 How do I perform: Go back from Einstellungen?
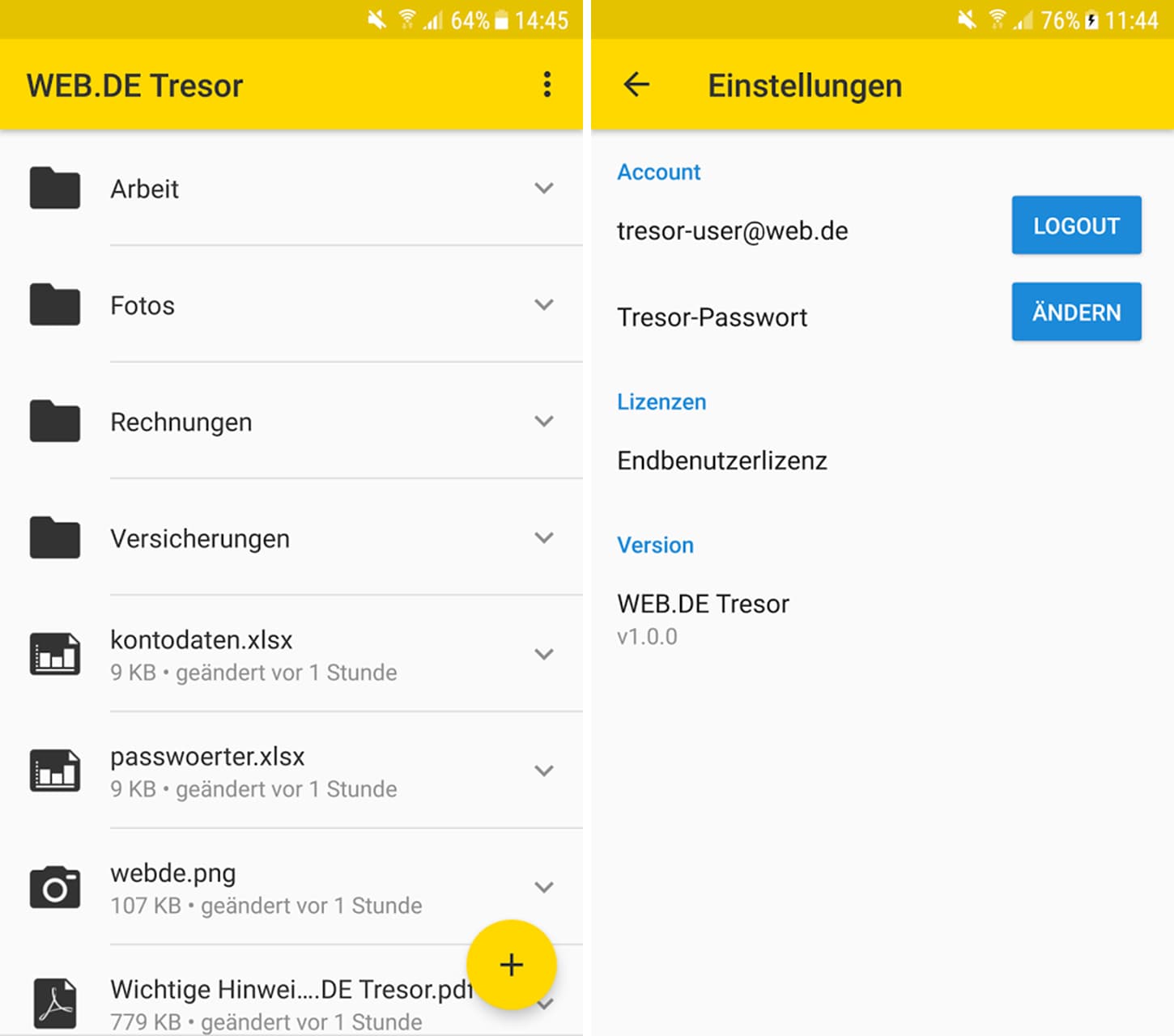coord(637,85)
